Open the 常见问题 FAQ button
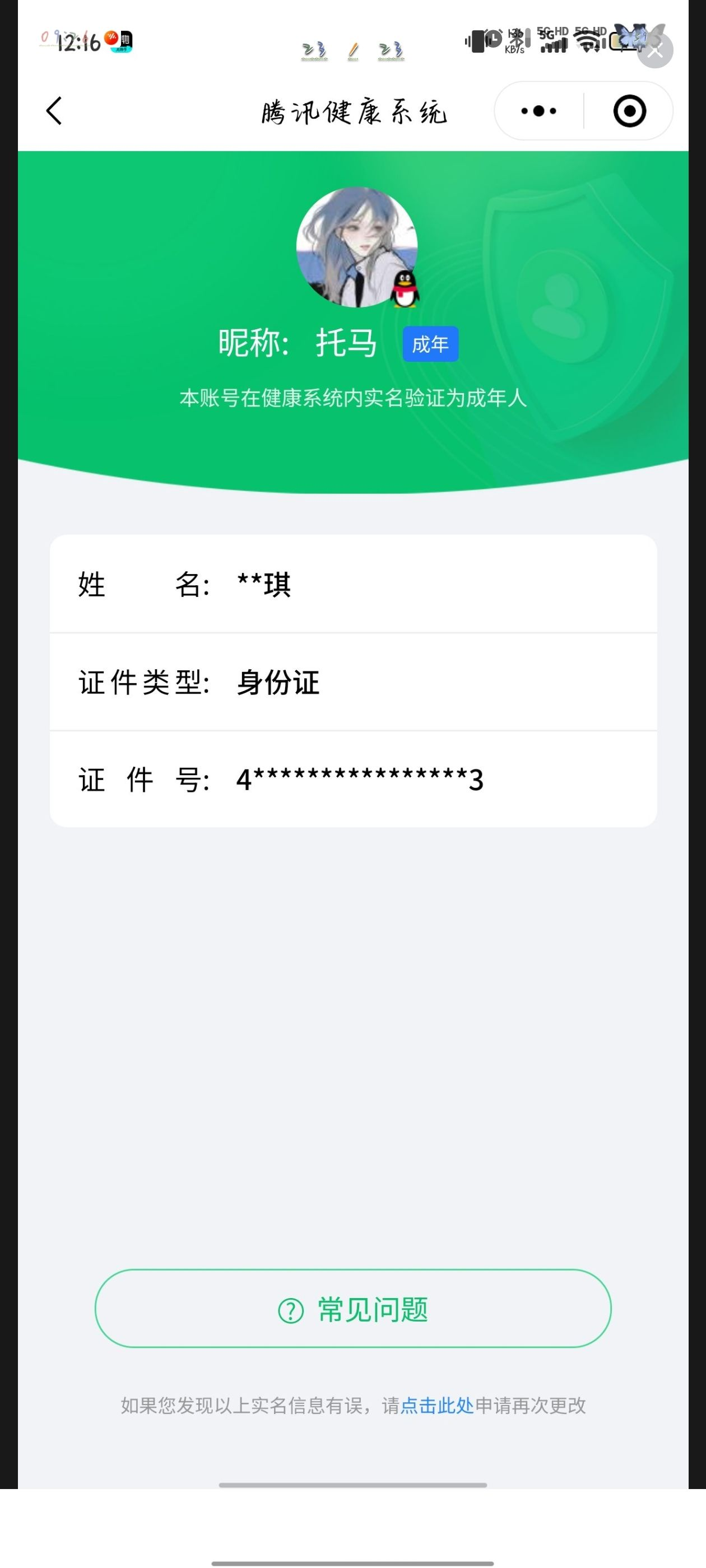This screenshot has height=1568, width=706. (x=352, y=1308)
